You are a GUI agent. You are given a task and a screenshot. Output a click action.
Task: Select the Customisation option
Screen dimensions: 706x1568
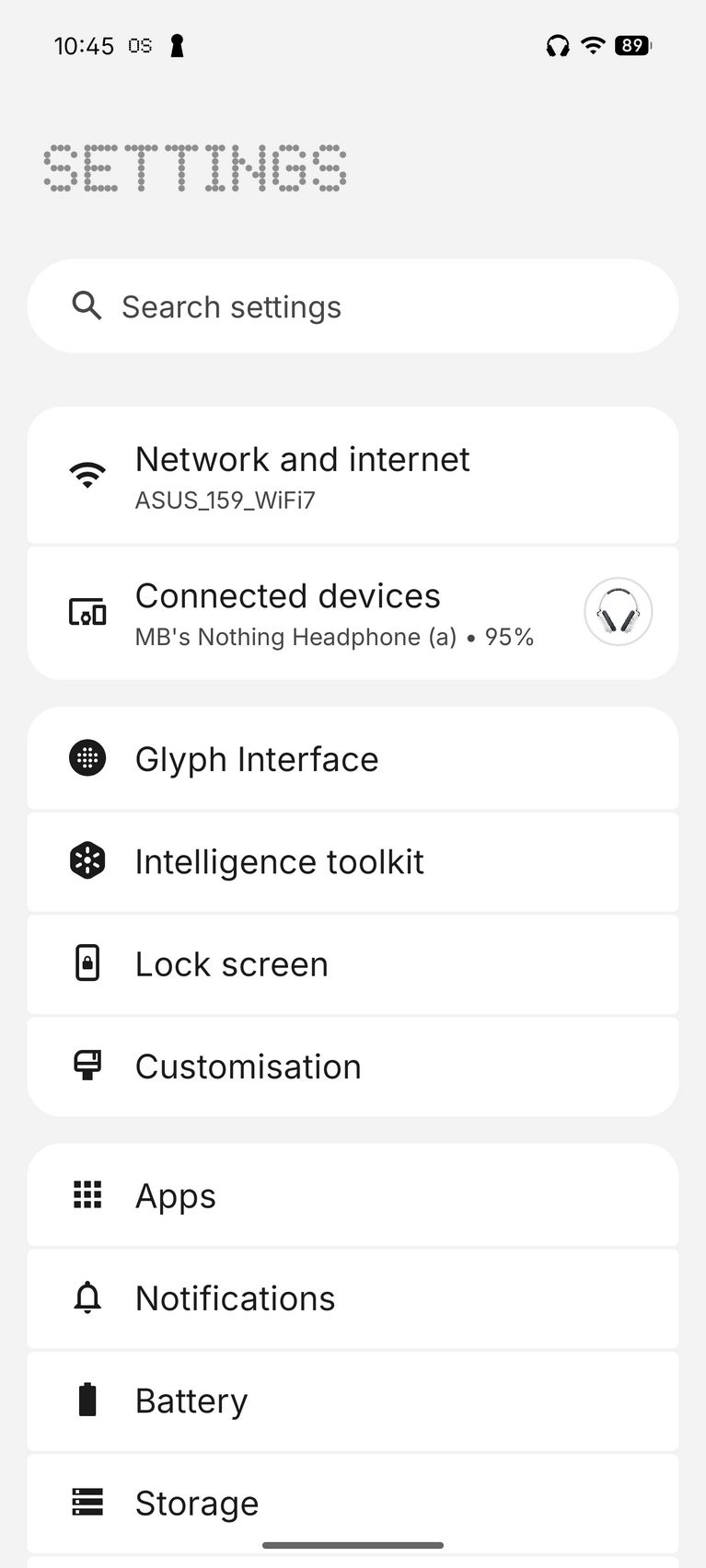tap(353, 1066)
